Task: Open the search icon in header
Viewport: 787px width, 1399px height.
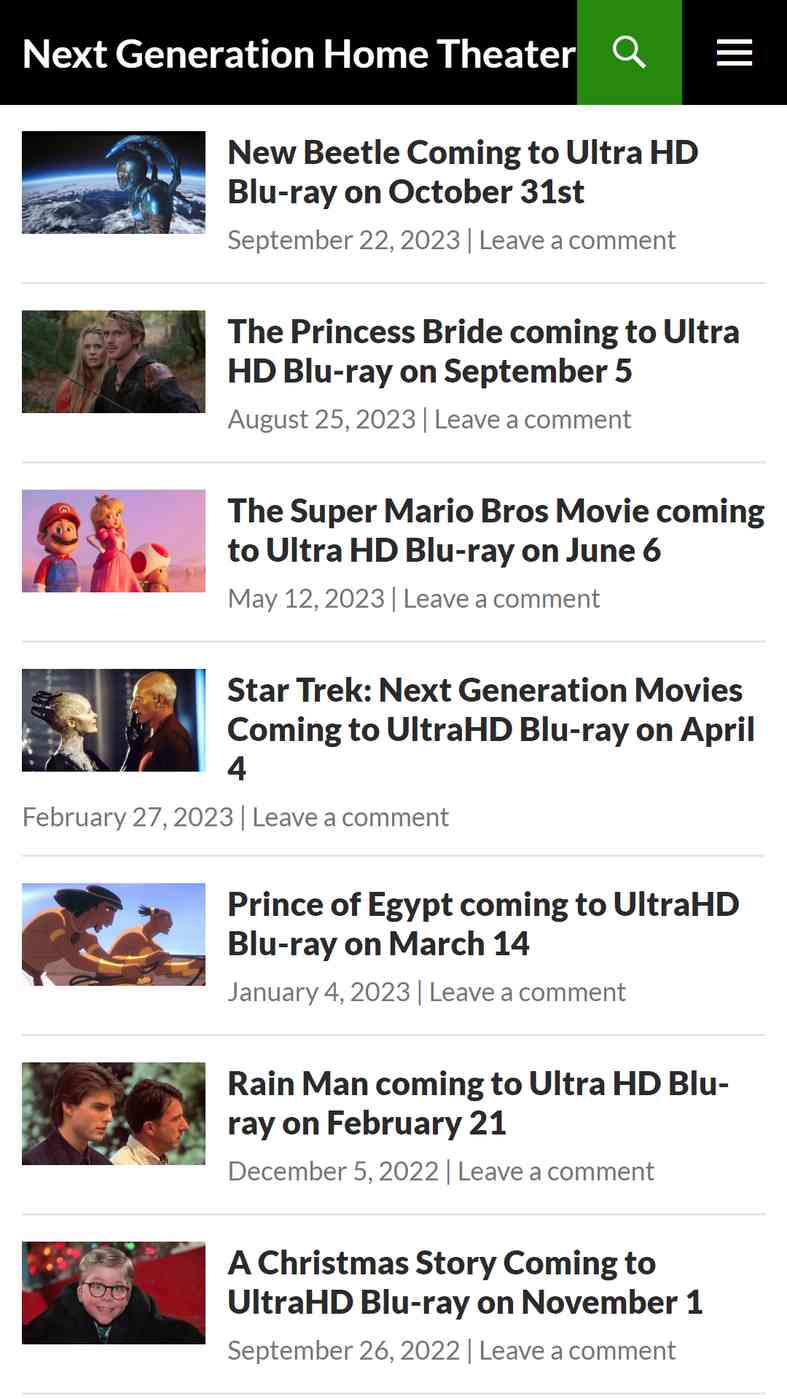Action: [629, 52]
